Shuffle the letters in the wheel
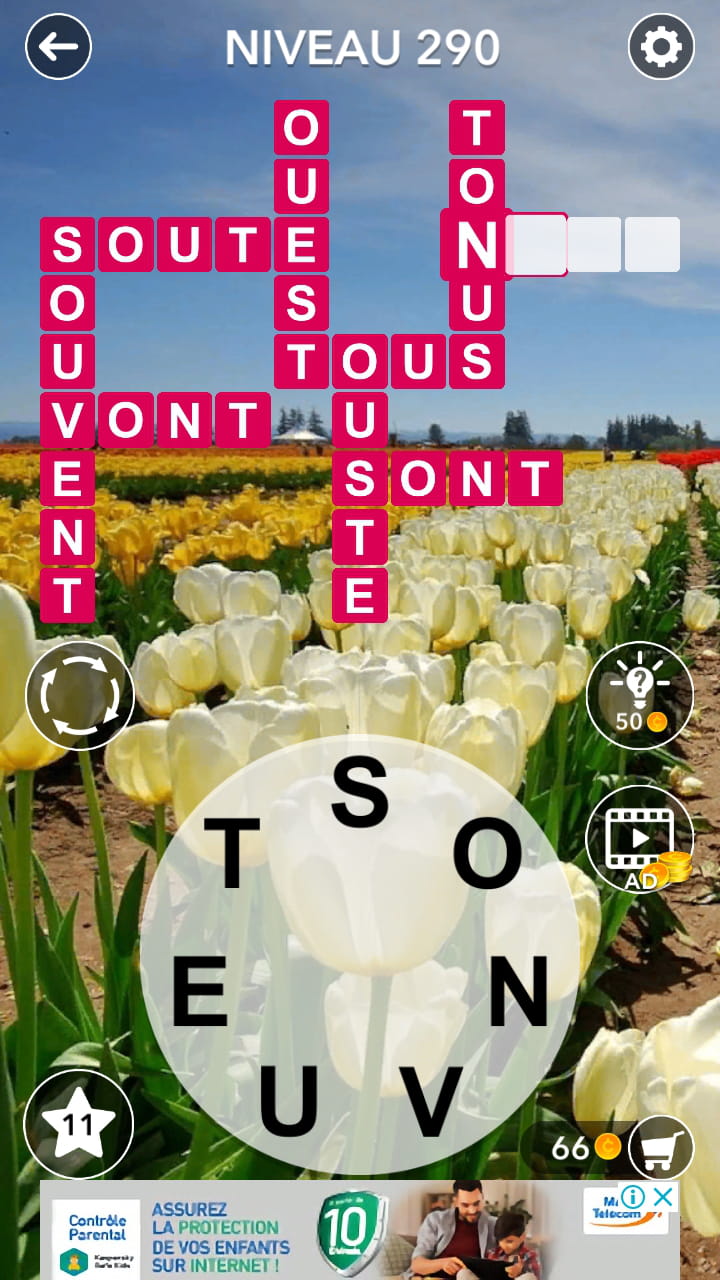The width and height of the screenshot is (720, 1280). click(80, 695)
